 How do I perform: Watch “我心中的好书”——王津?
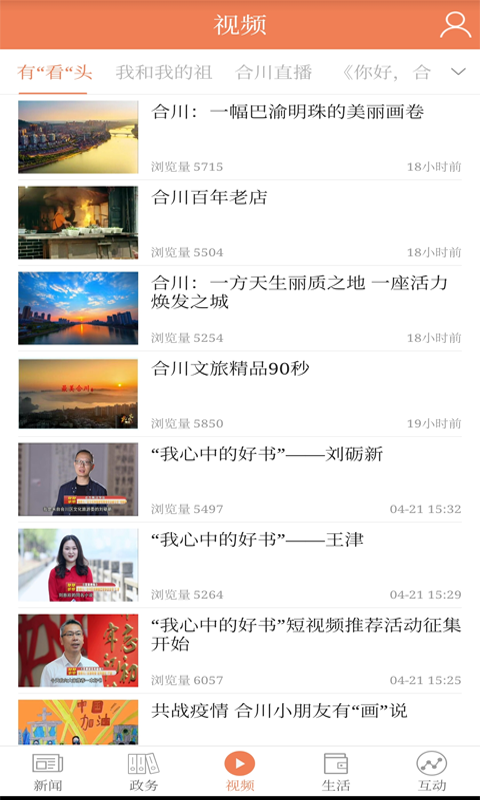(240, 565)
